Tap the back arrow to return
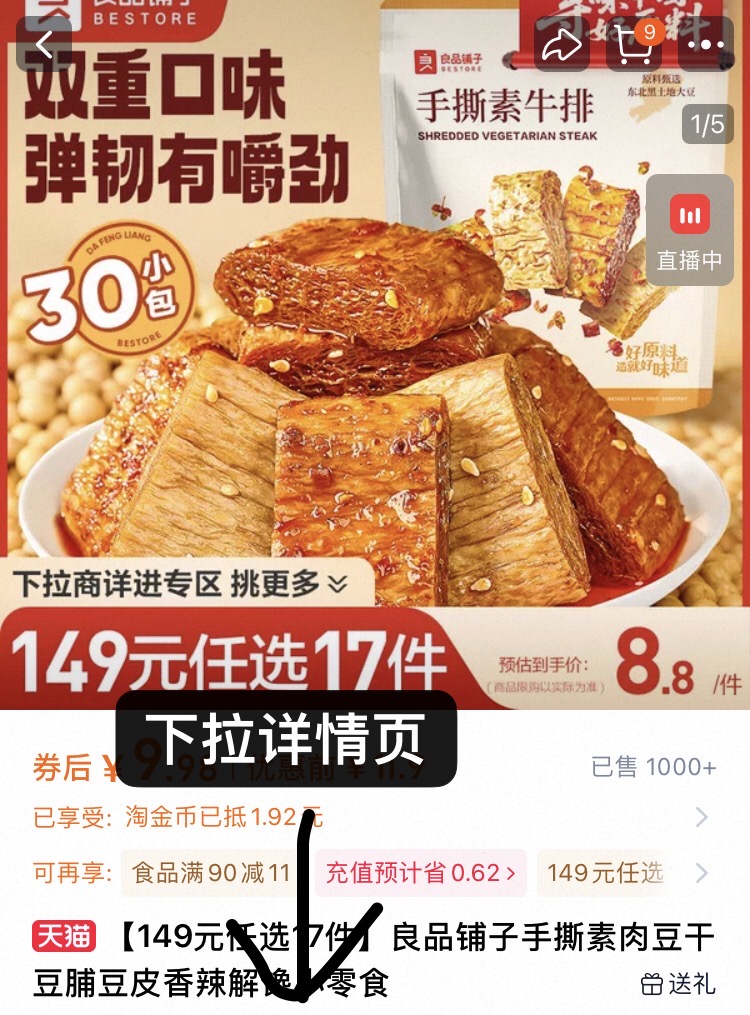This screenshot has width=750, height=1015. [x=43, y=42]
